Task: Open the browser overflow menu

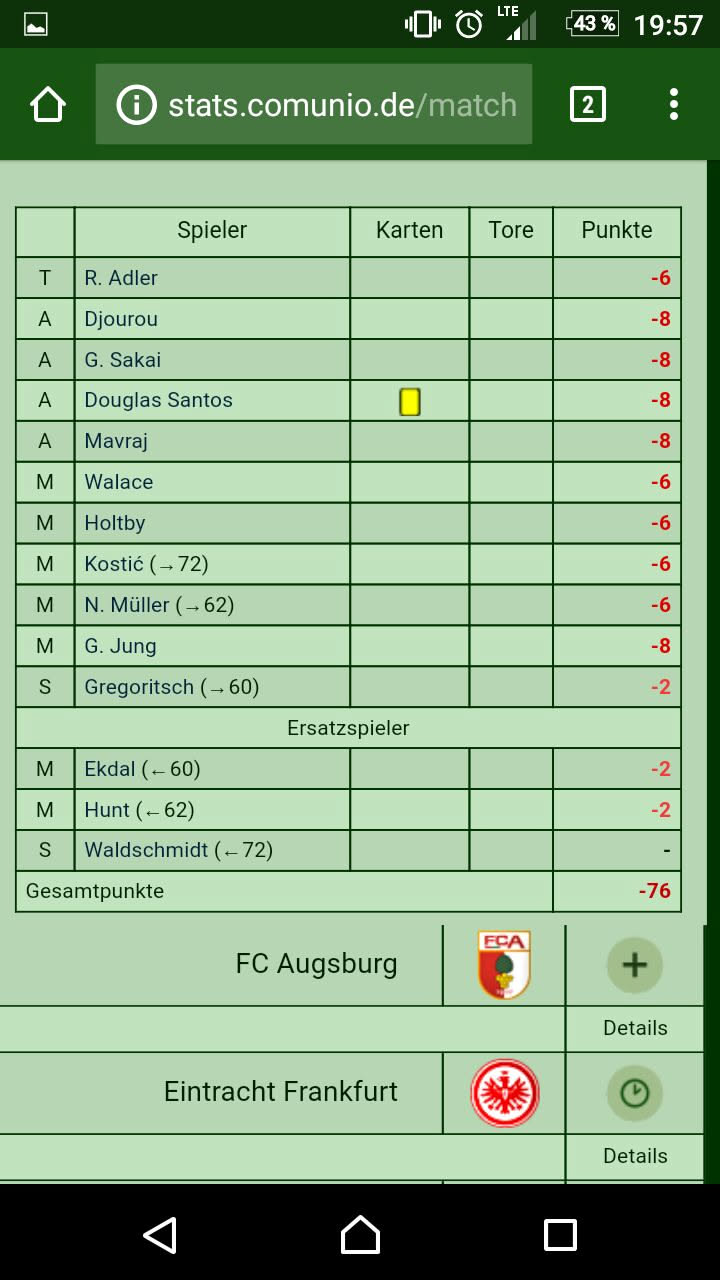Action: (x=674, y=104)
